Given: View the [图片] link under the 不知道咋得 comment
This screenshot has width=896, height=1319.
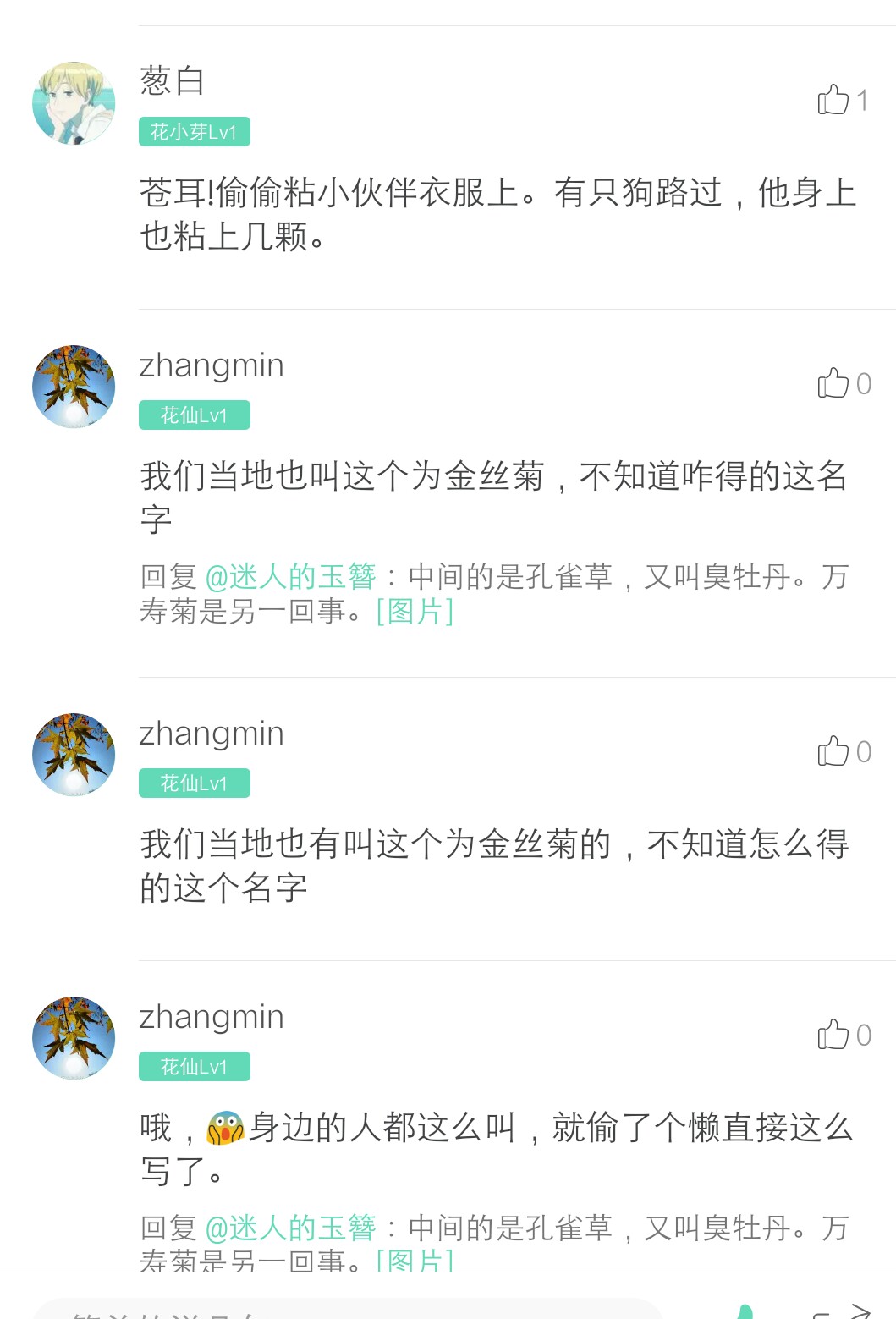Looking at the screenshot, I should point(415,611).
